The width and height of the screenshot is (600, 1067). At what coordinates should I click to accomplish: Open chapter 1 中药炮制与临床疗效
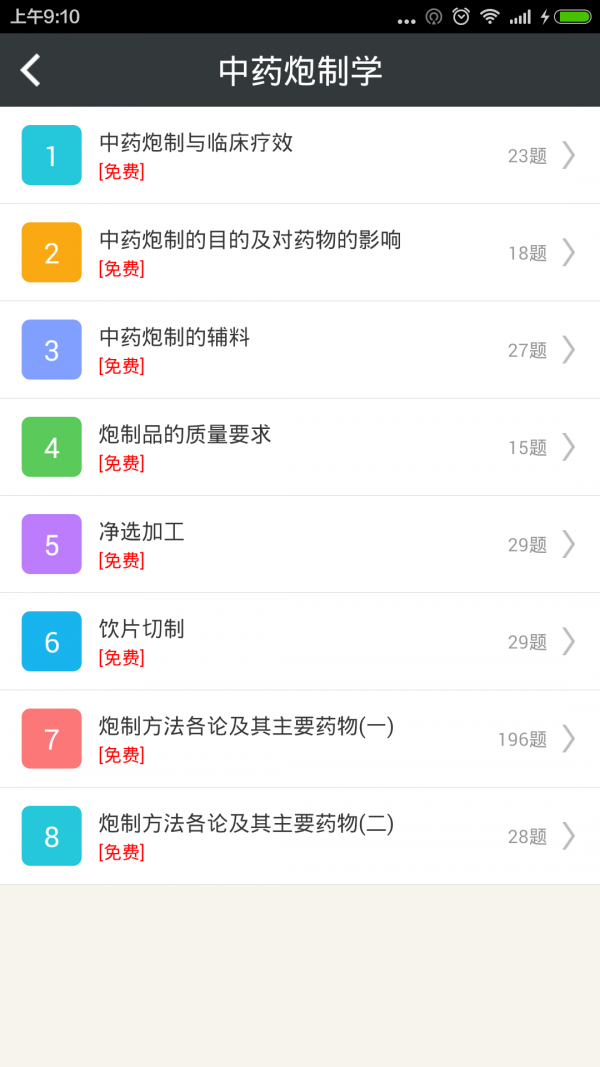pyautogui.click(x=300, y=155)
